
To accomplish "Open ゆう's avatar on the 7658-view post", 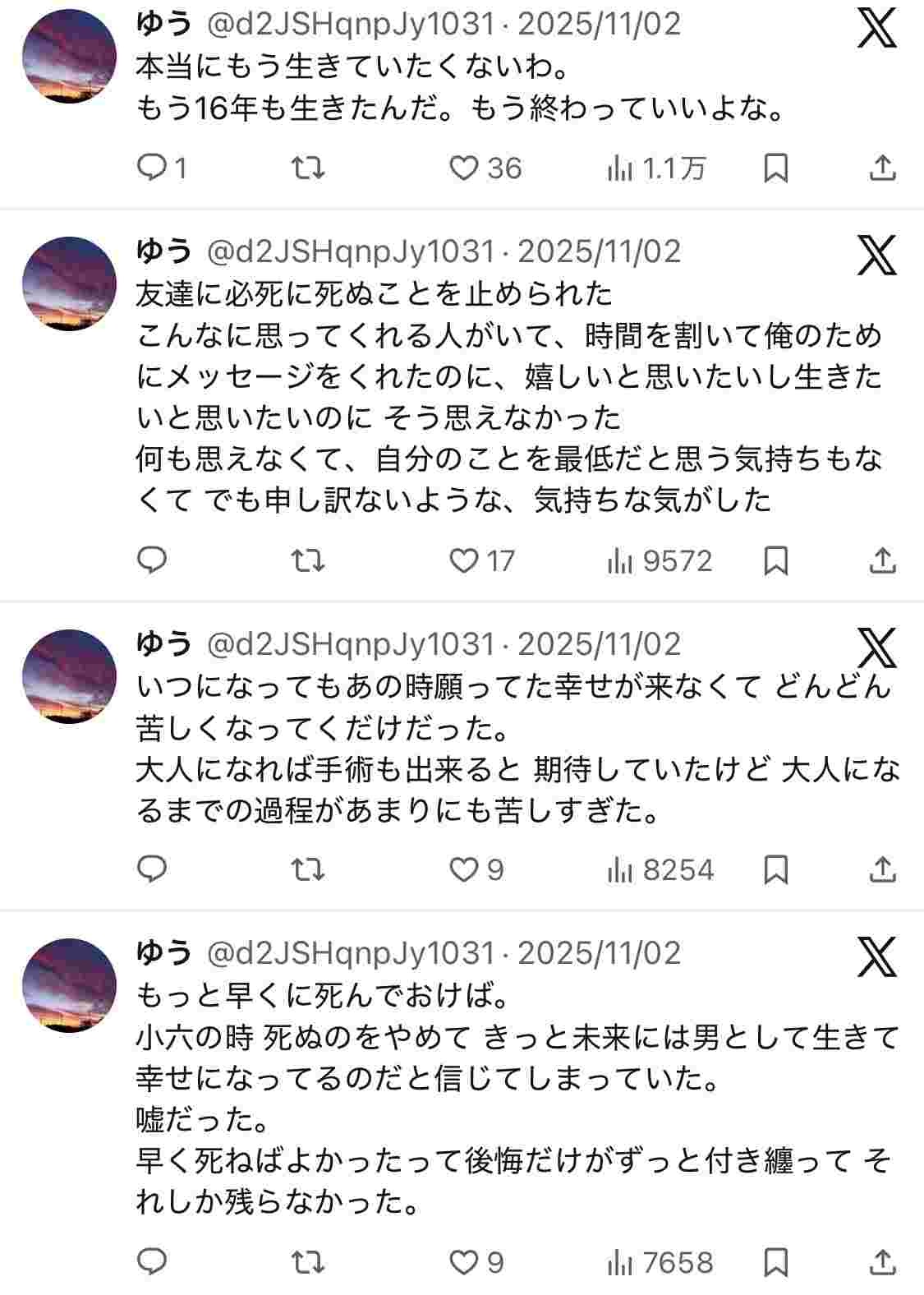I will pyautogui.click(x=69, y=985).
